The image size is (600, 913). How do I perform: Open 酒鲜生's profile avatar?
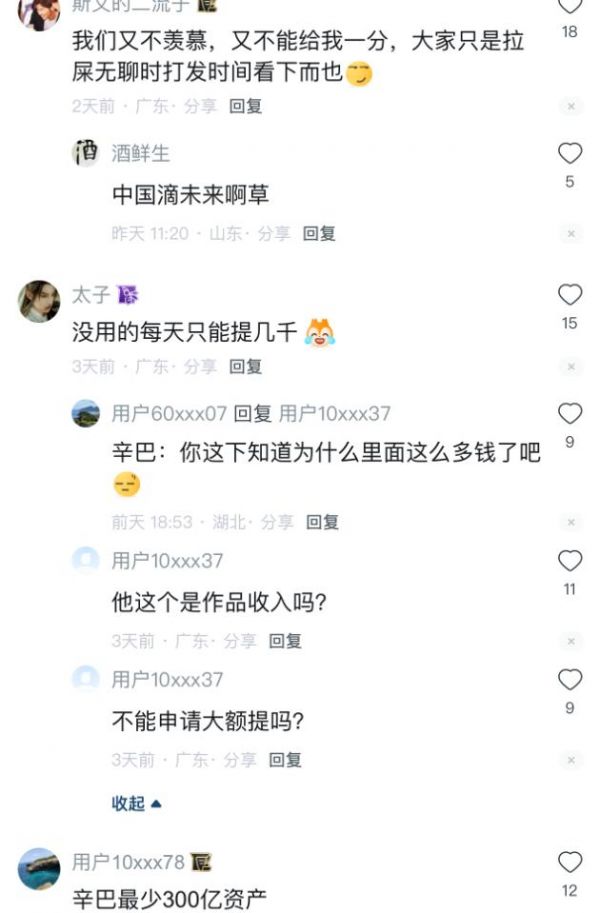pos(86,153)
